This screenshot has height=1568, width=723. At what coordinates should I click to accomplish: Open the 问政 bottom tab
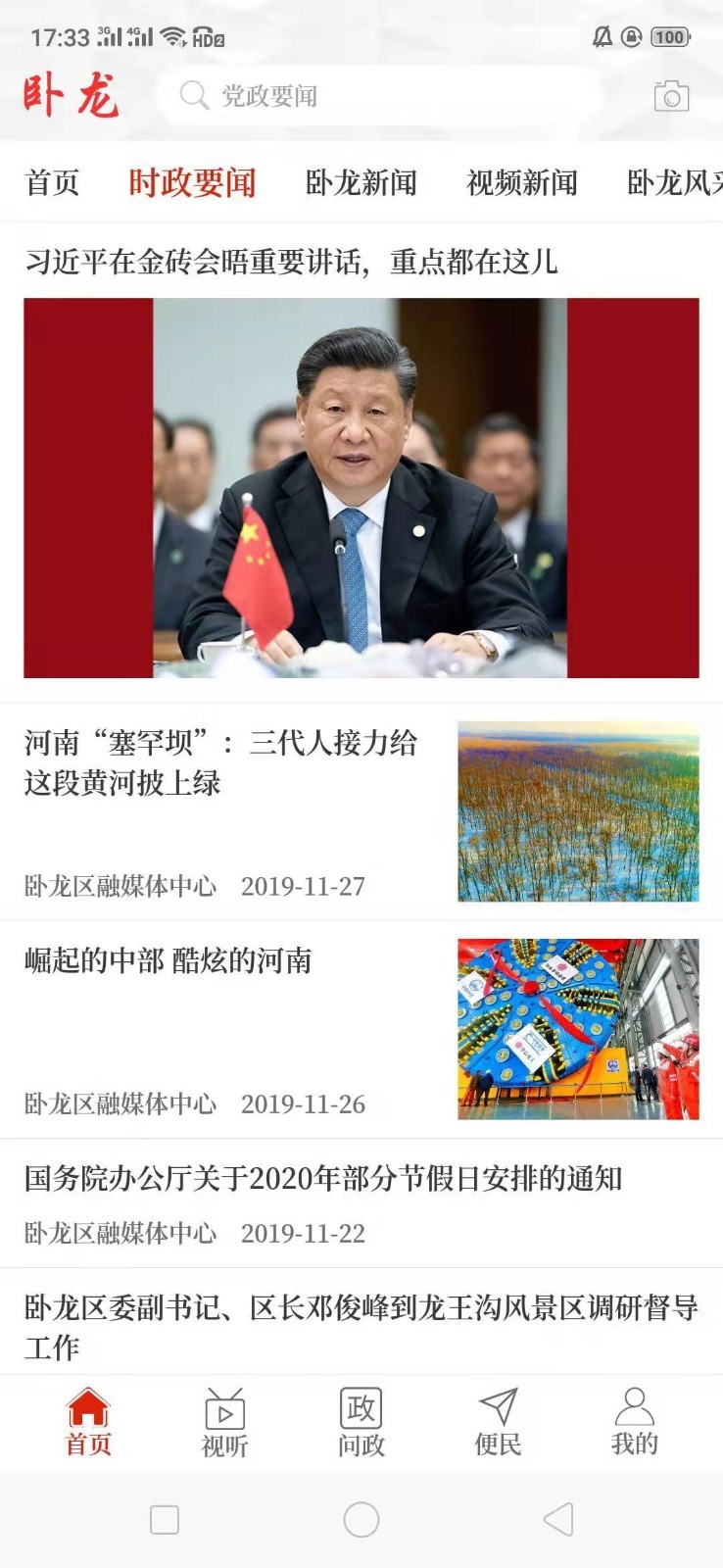point(361,1421)
